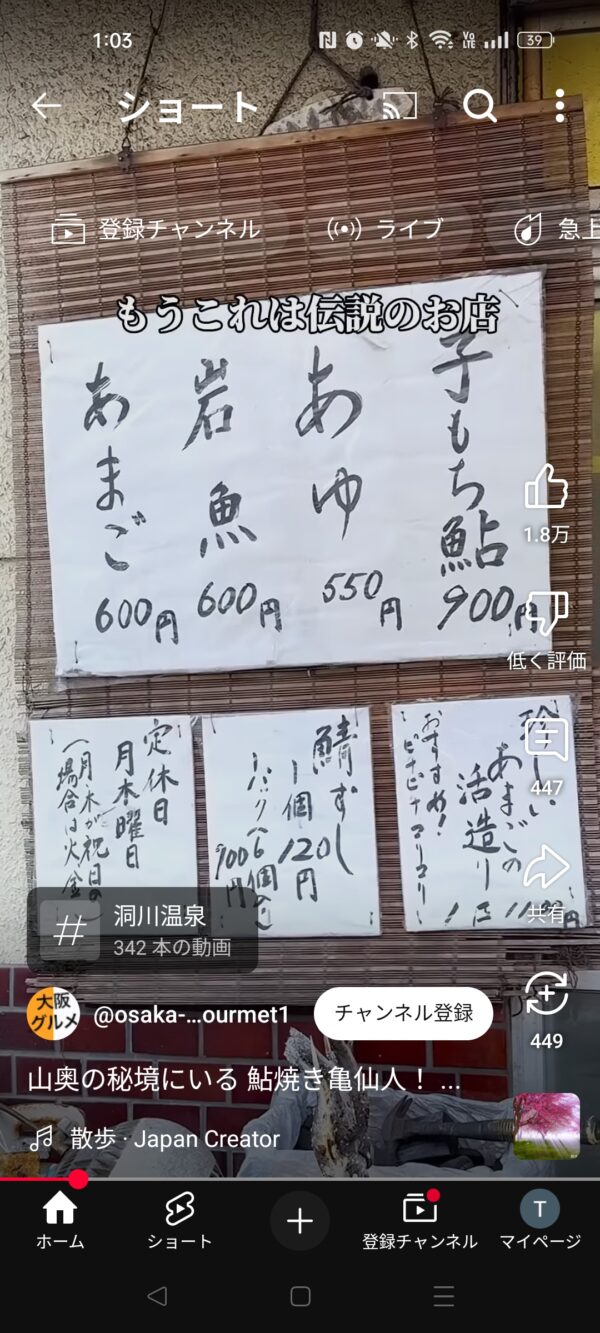The width and height of the screenshot is (600, 1333).
Task: Open the comments with 447
Action: 546,757
